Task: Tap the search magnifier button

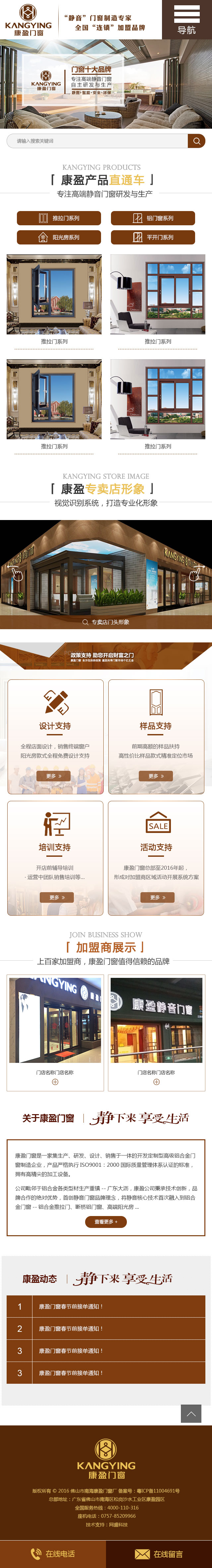Action: click(x=196, y=141)
